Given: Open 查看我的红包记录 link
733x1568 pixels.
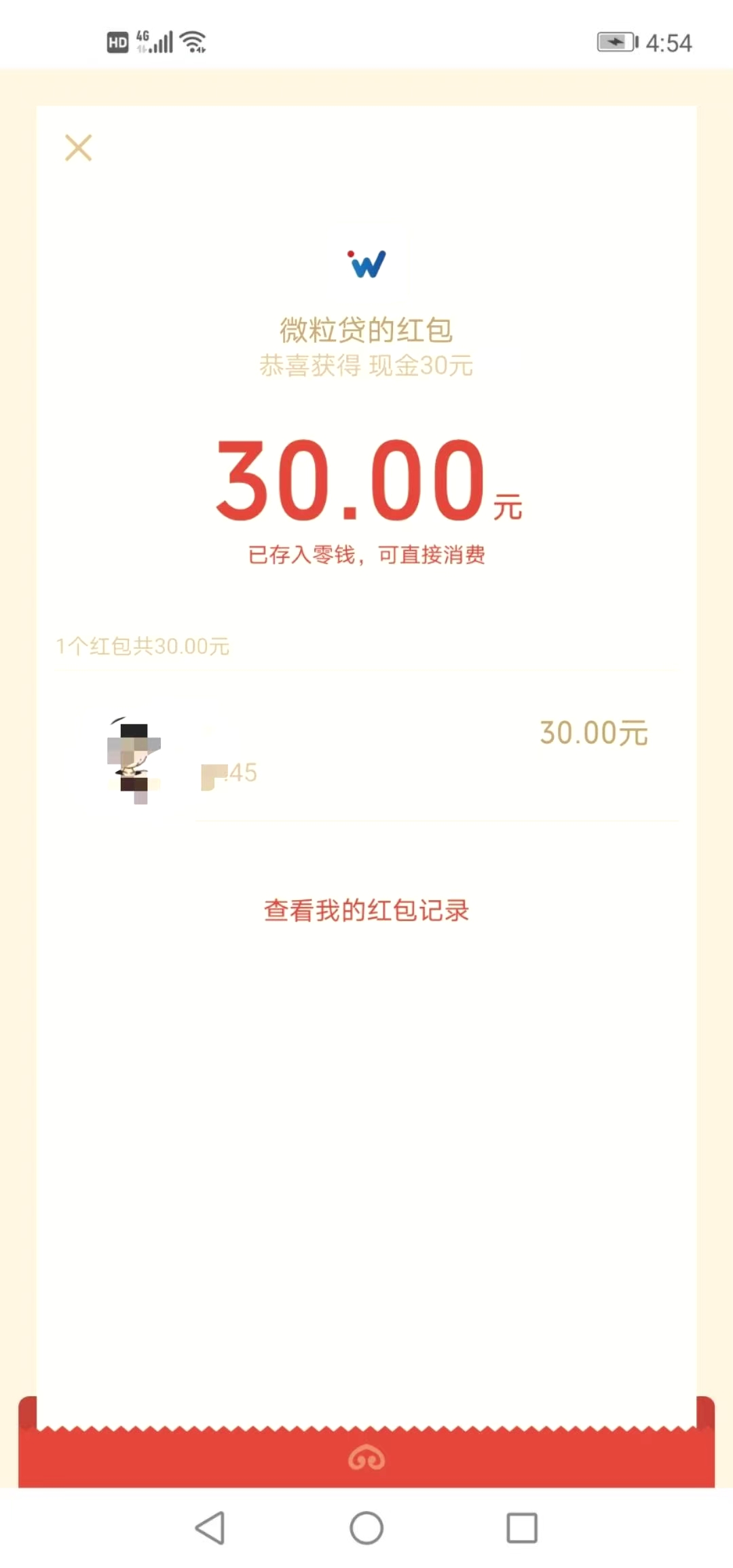Looking at the screenshot, I should tap(366, 910).
